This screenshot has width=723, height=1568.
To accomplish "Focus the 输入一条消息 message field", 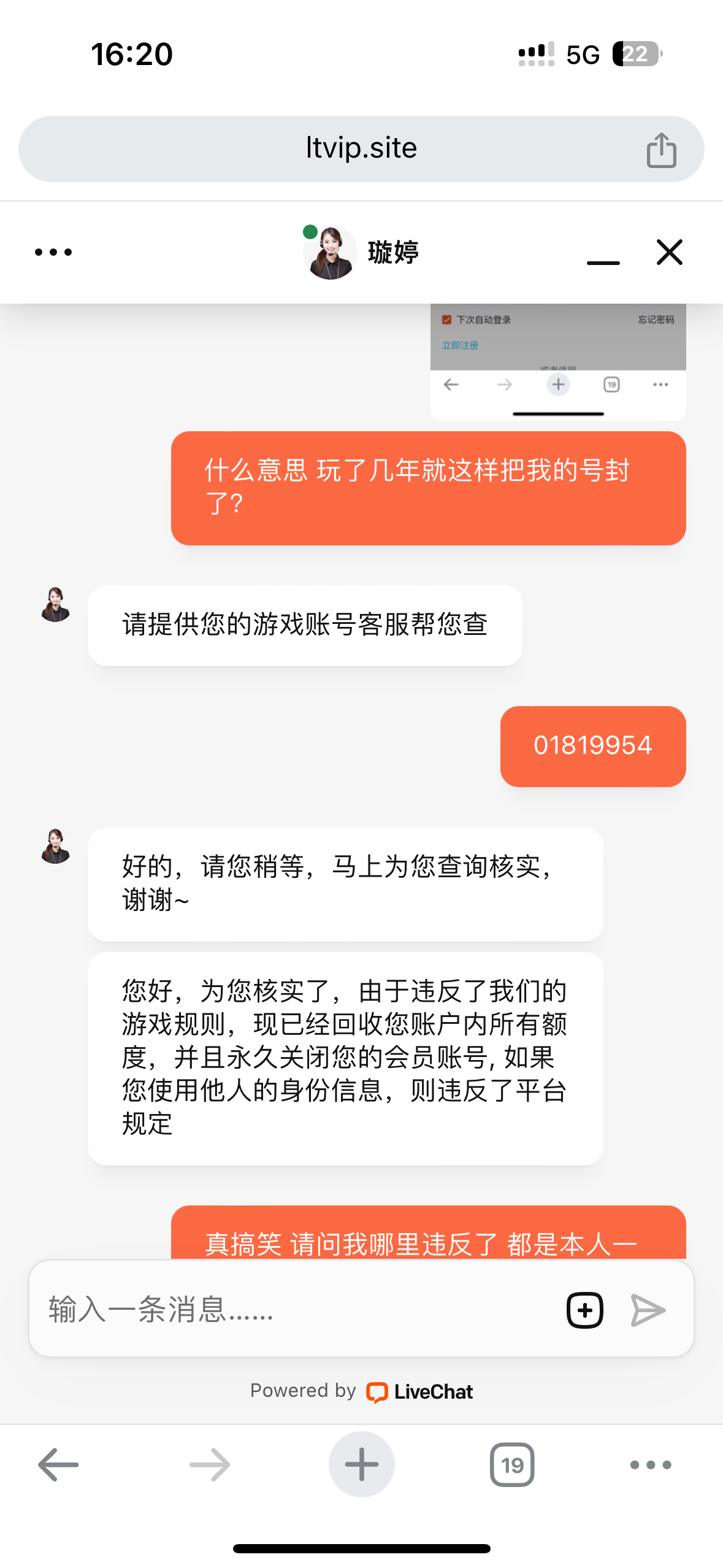I will (294, 1310).
